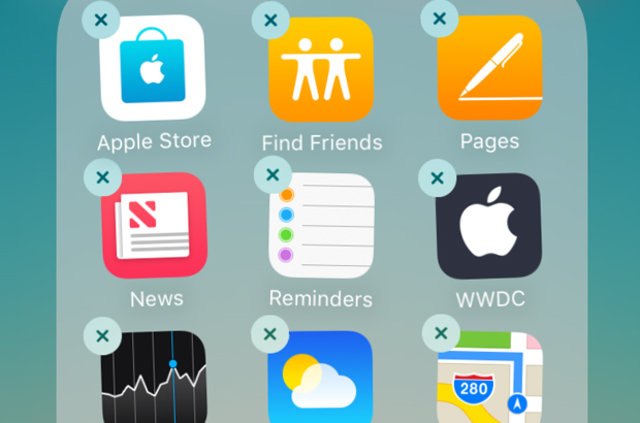Launch the WWDC app
Image resolution: width=640 pixels, height=423 pixels.
coord(489,225)
